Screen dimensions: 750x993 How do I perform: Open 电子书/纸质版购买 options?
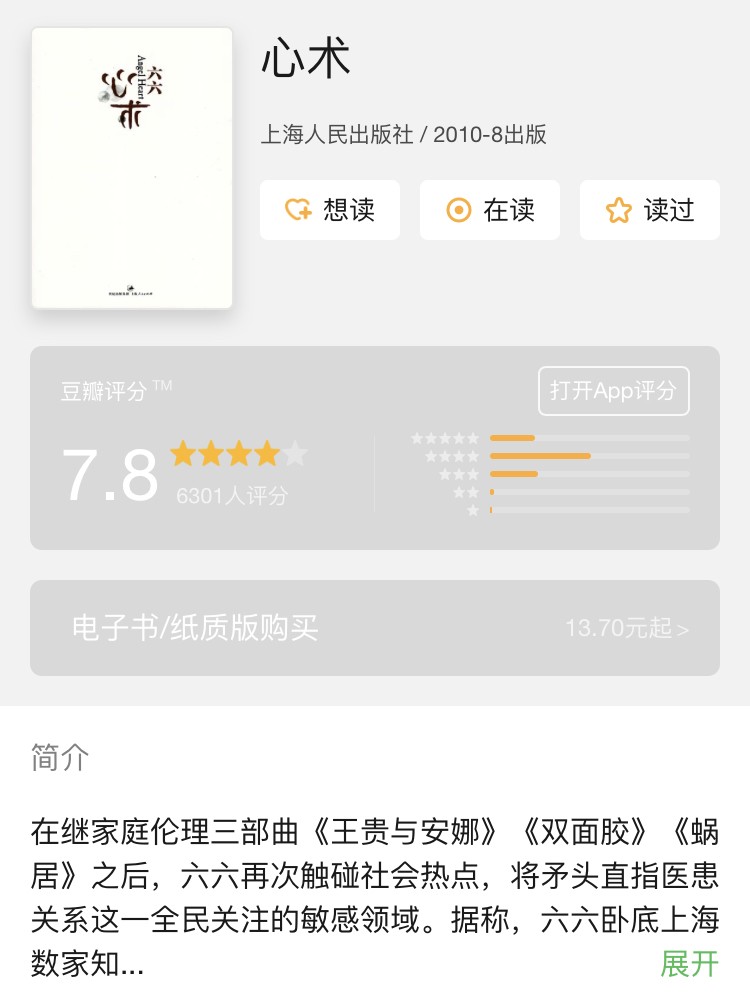point(375,628)
